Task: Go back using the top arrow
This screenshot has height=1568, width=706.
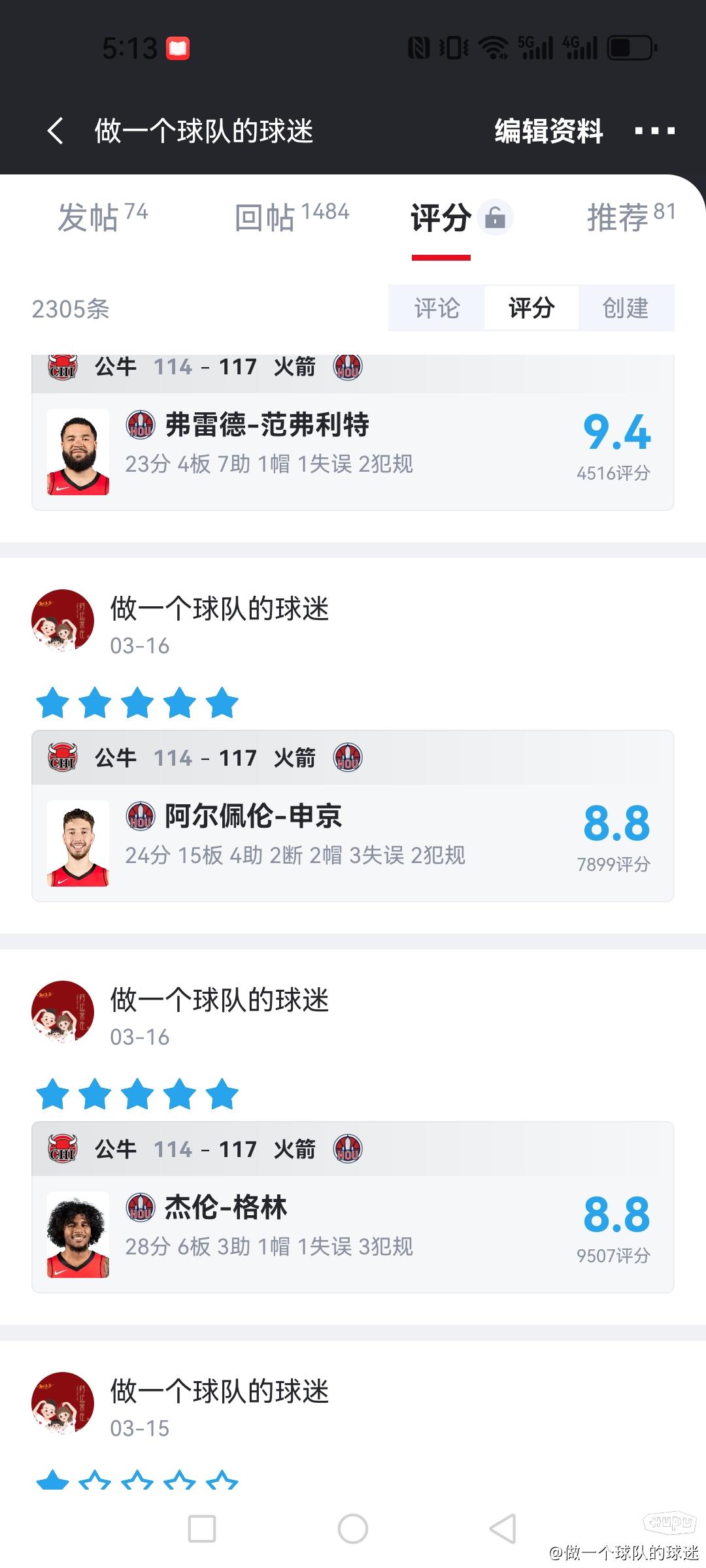Action: point(56,131)
